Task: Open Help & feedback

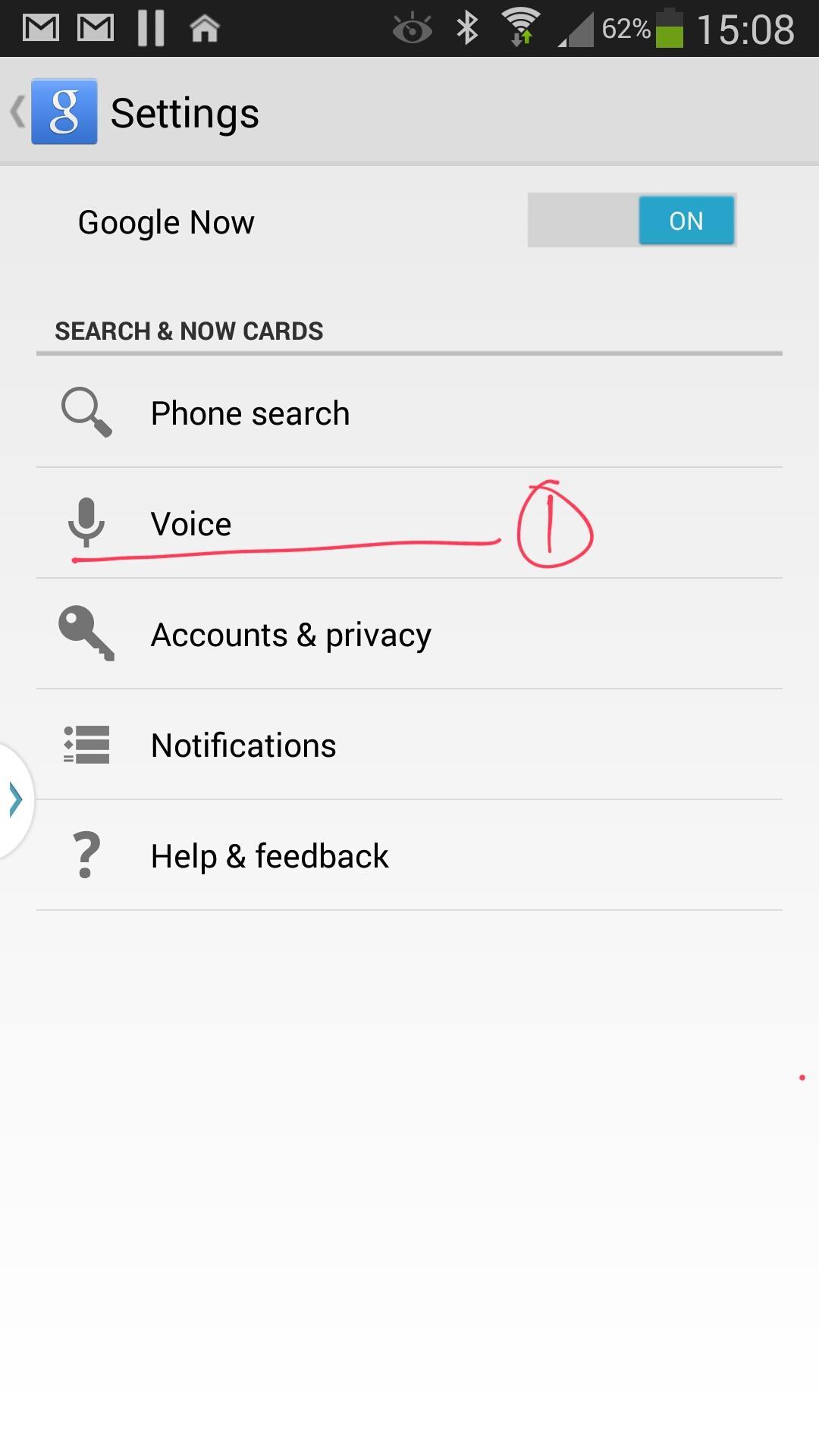Action: pyautogui.click(x=303, y=855)
